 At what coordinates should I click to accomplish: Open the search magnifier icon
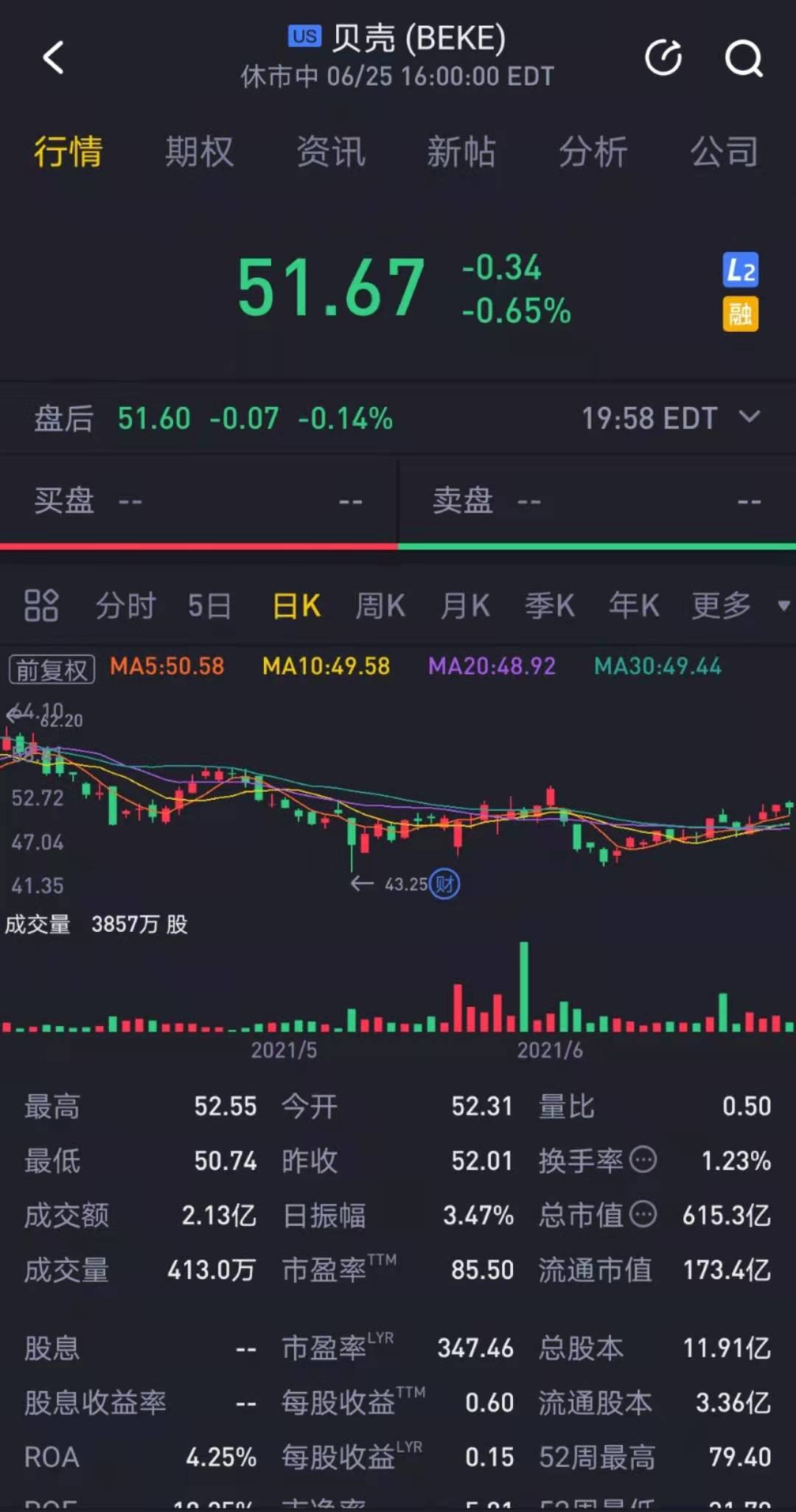[x=743, y=58]
